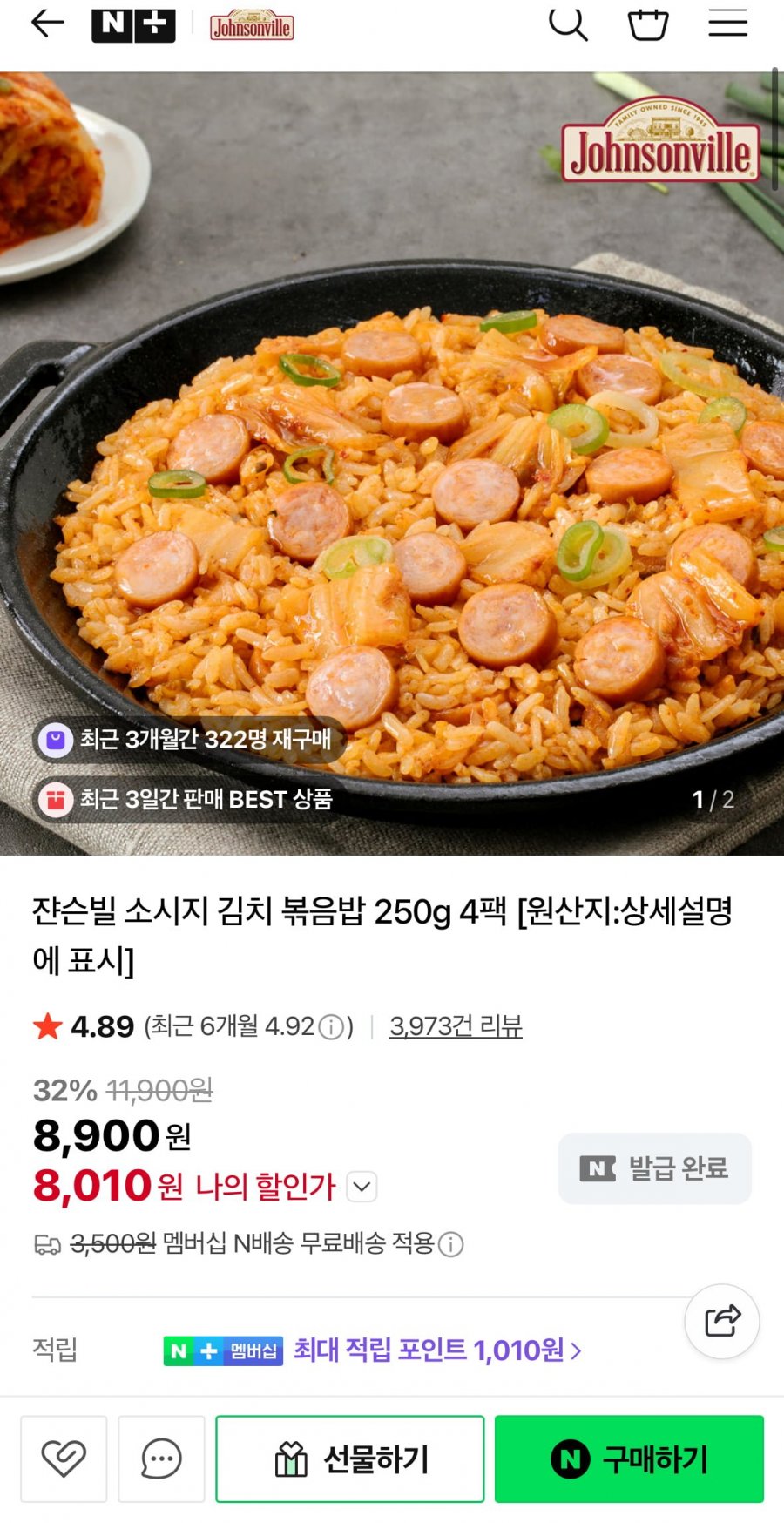The width and height of the screenshot is (784, 1523).
Task: Open the hamburger menu
Action: click(727, 24)
